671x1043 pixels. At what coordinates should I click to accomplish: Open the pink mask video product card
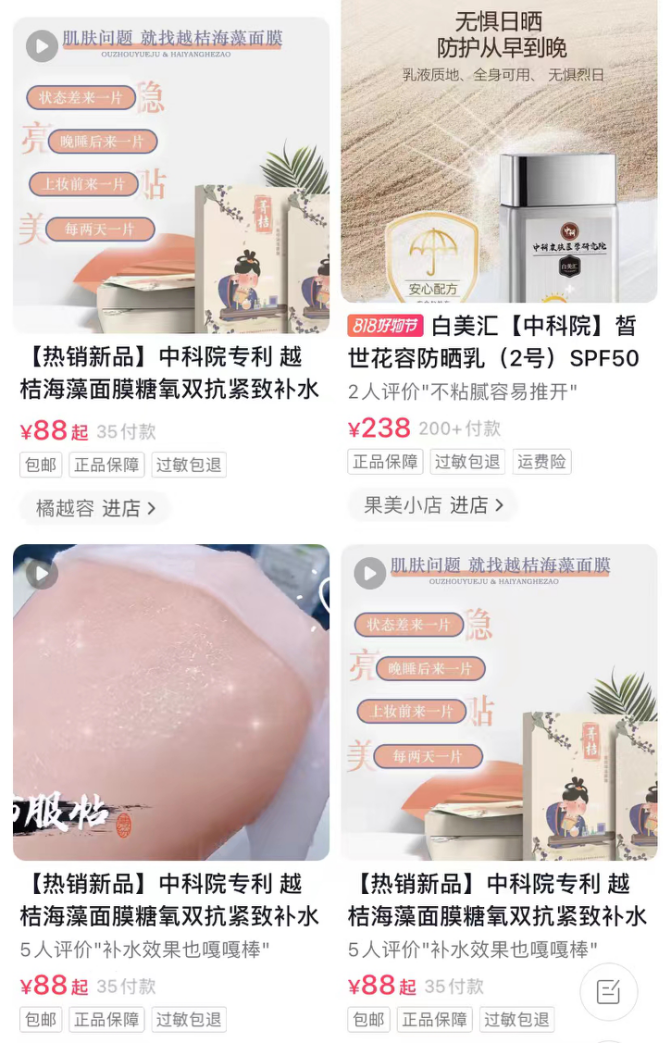171,701
